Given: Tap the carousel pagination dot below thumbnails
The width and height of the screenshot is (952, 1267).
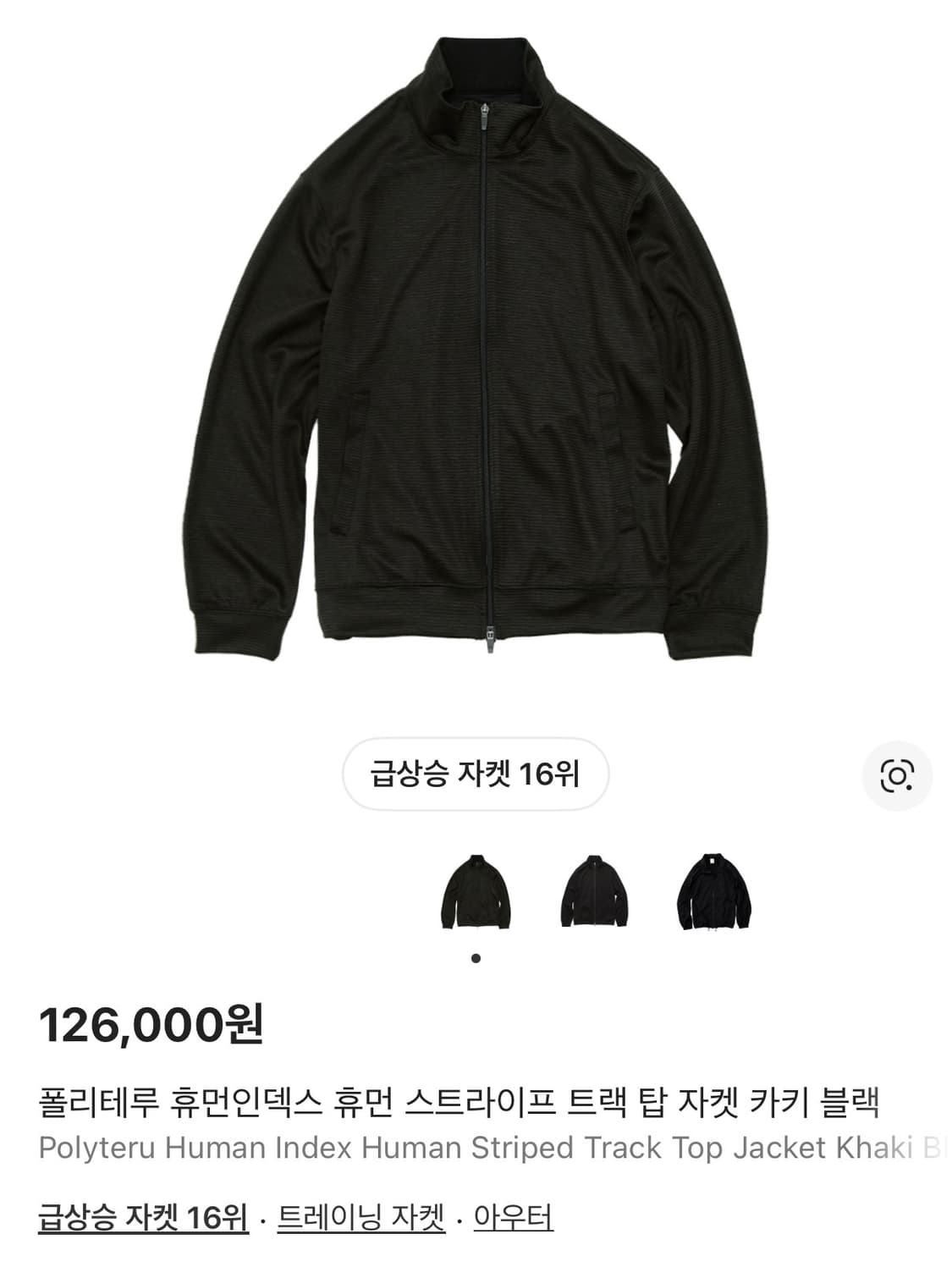Looking at the screenshot, I should coord(476,956).
